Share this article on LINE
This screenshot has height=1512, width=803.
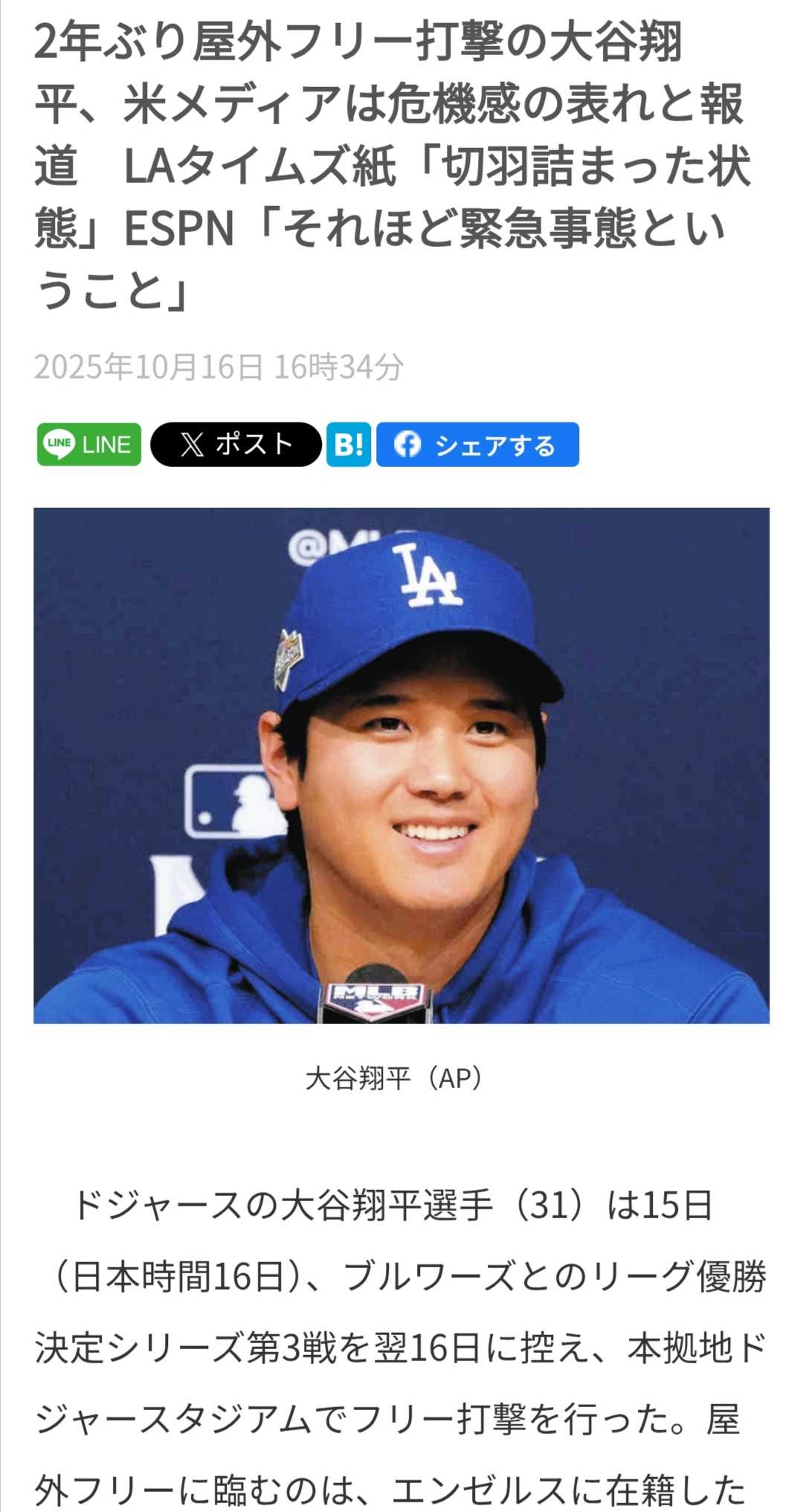click(88, 445)
